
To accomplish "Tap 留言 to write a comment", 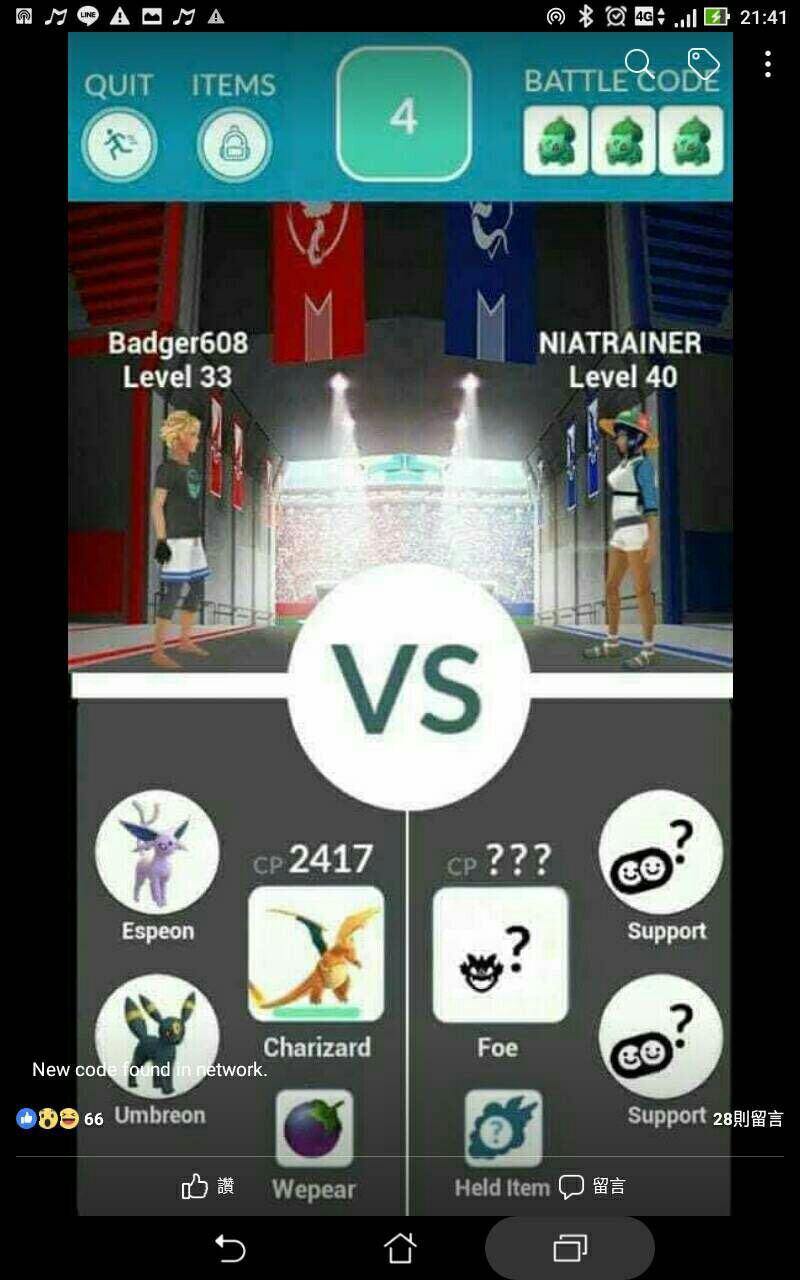I will click(x=592, y=1186).
